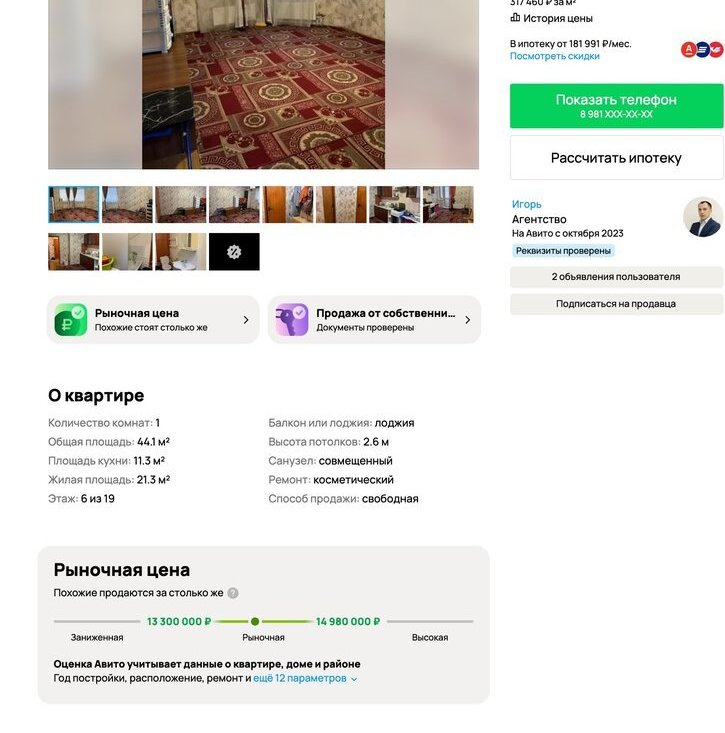725x733 pixels.
Task: Open 'Рассчитать ипотеку' calculator
Action: pos(616,158)
